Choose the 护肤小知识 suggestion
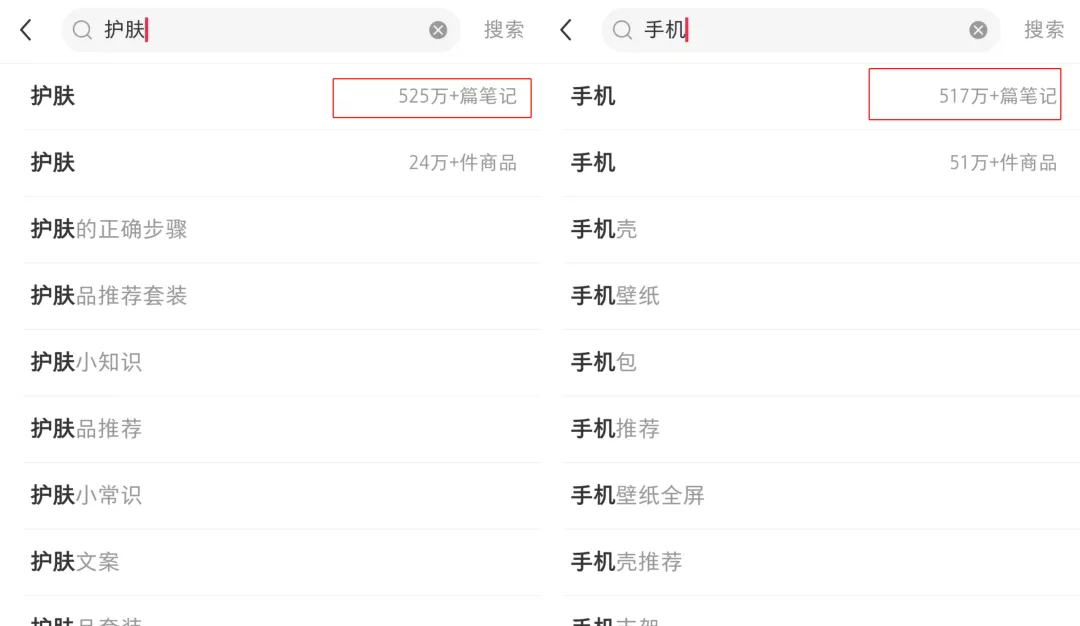Image resolution: width=1080 pixels, height=626 pixels. click(87, 362)
